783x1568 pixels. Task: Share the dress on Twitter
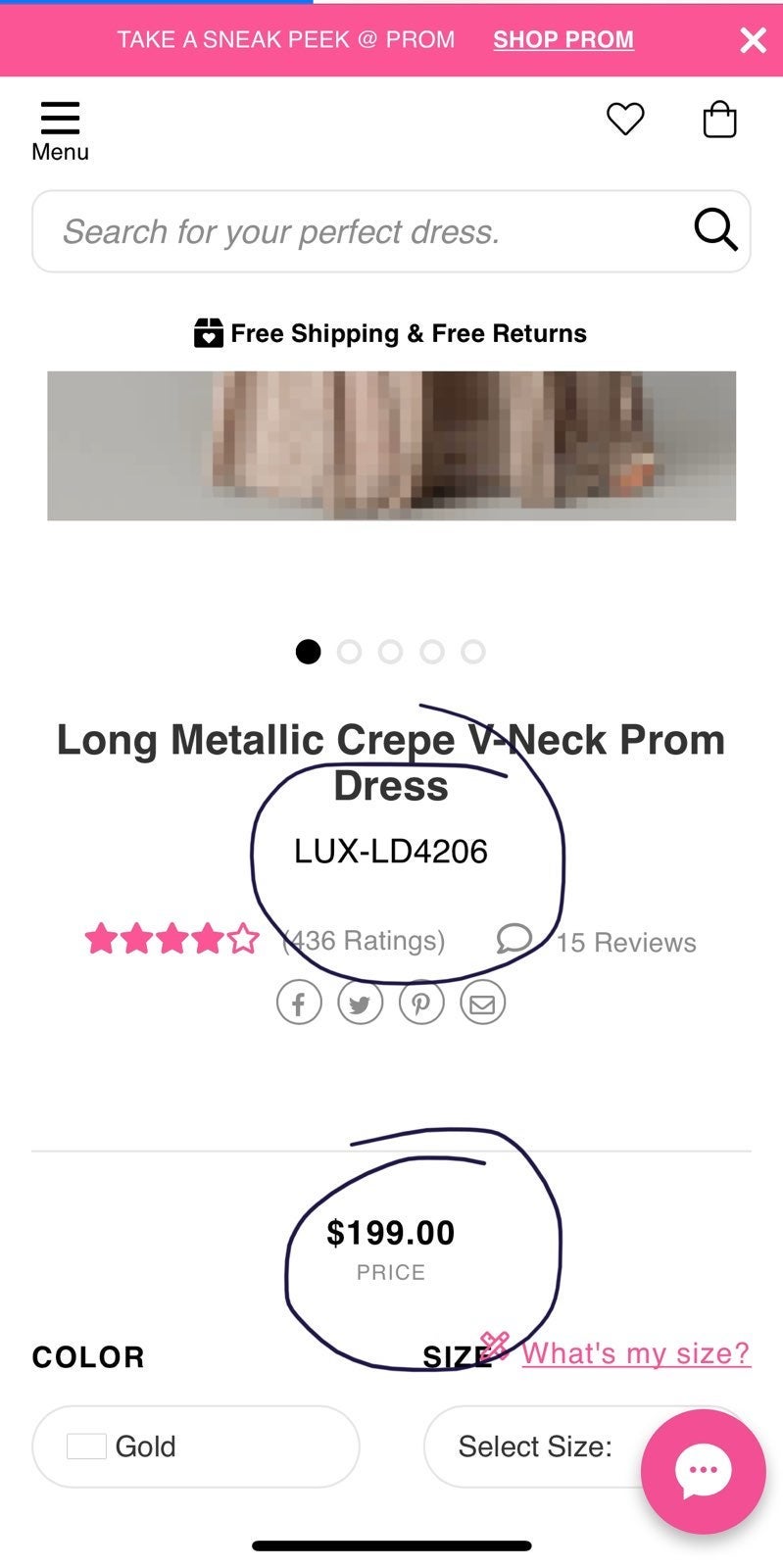[x=361, y=1003]
